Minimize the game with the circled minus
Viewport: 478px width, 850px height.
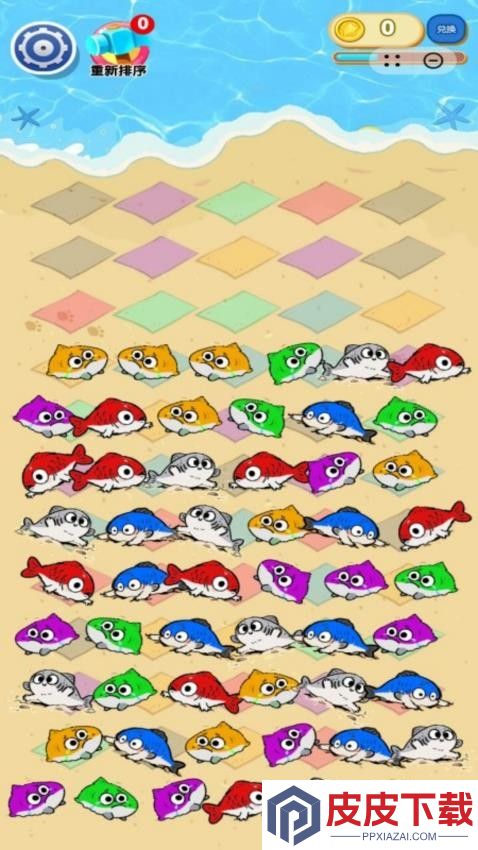point(432,61)
